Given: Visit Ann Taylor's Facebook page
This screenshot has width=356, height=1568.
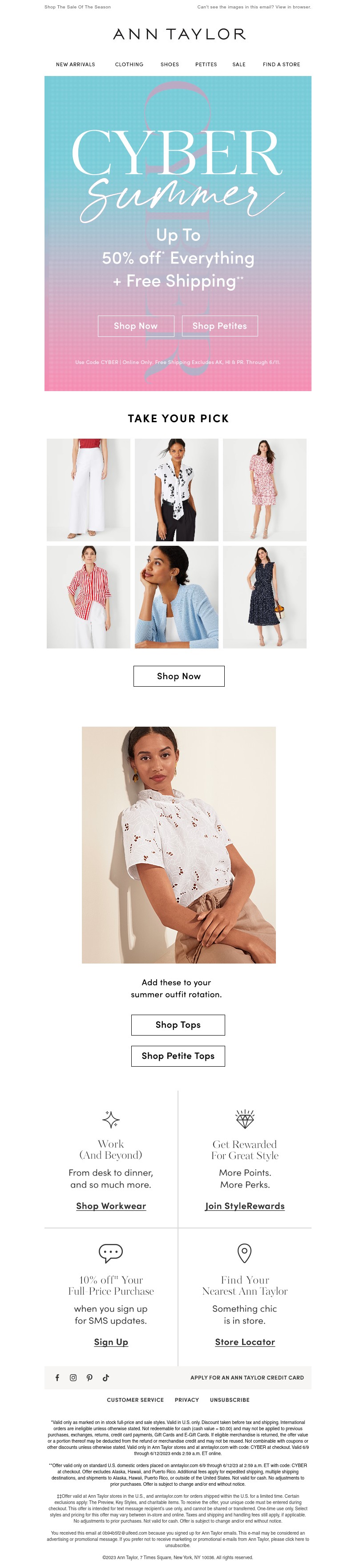Looking at the screenshot, I should (x=57, y=1378).
